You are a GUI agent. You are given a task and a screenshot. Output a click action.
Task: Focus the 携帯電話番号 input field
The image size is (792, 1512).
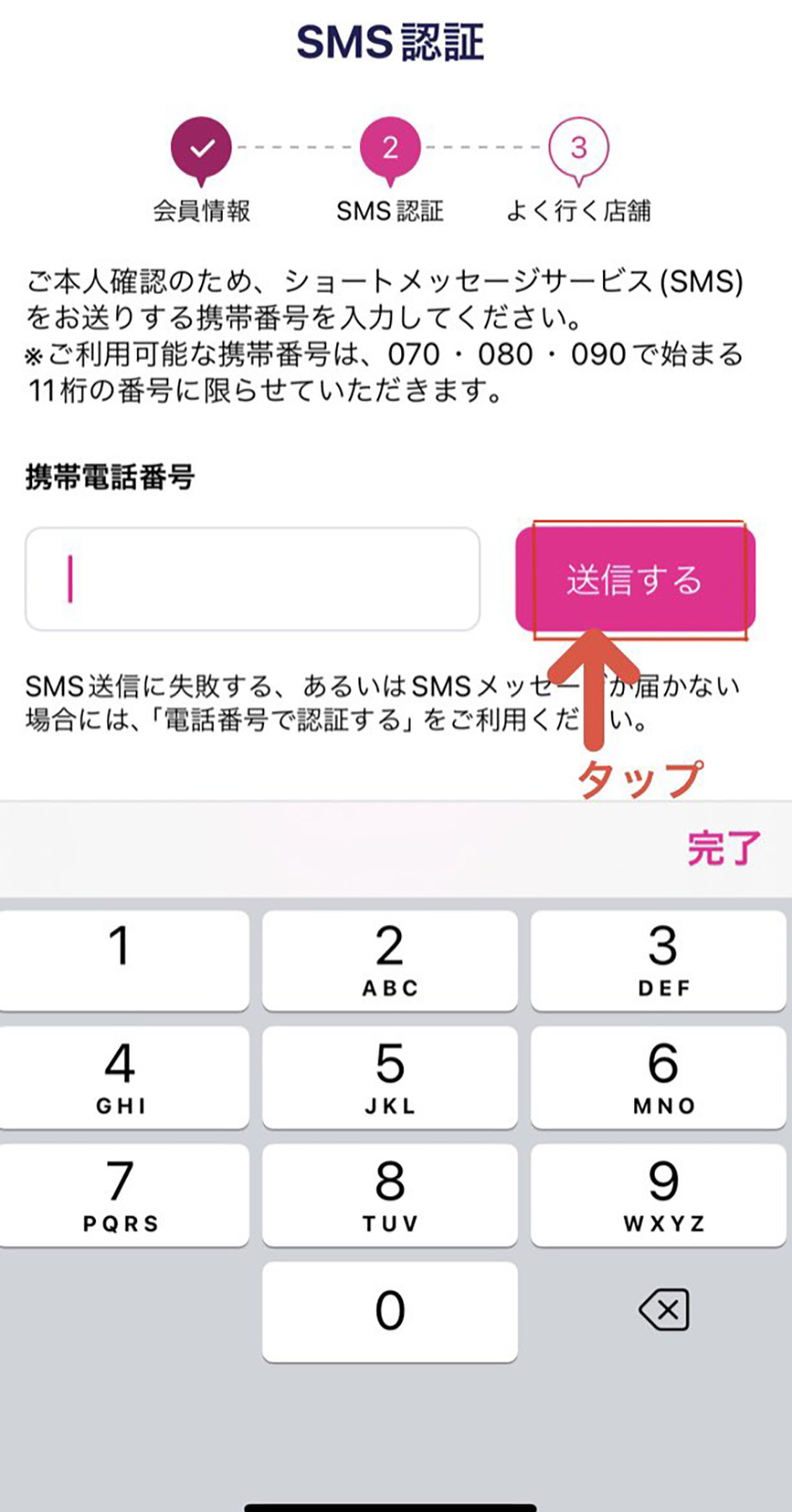252,579
